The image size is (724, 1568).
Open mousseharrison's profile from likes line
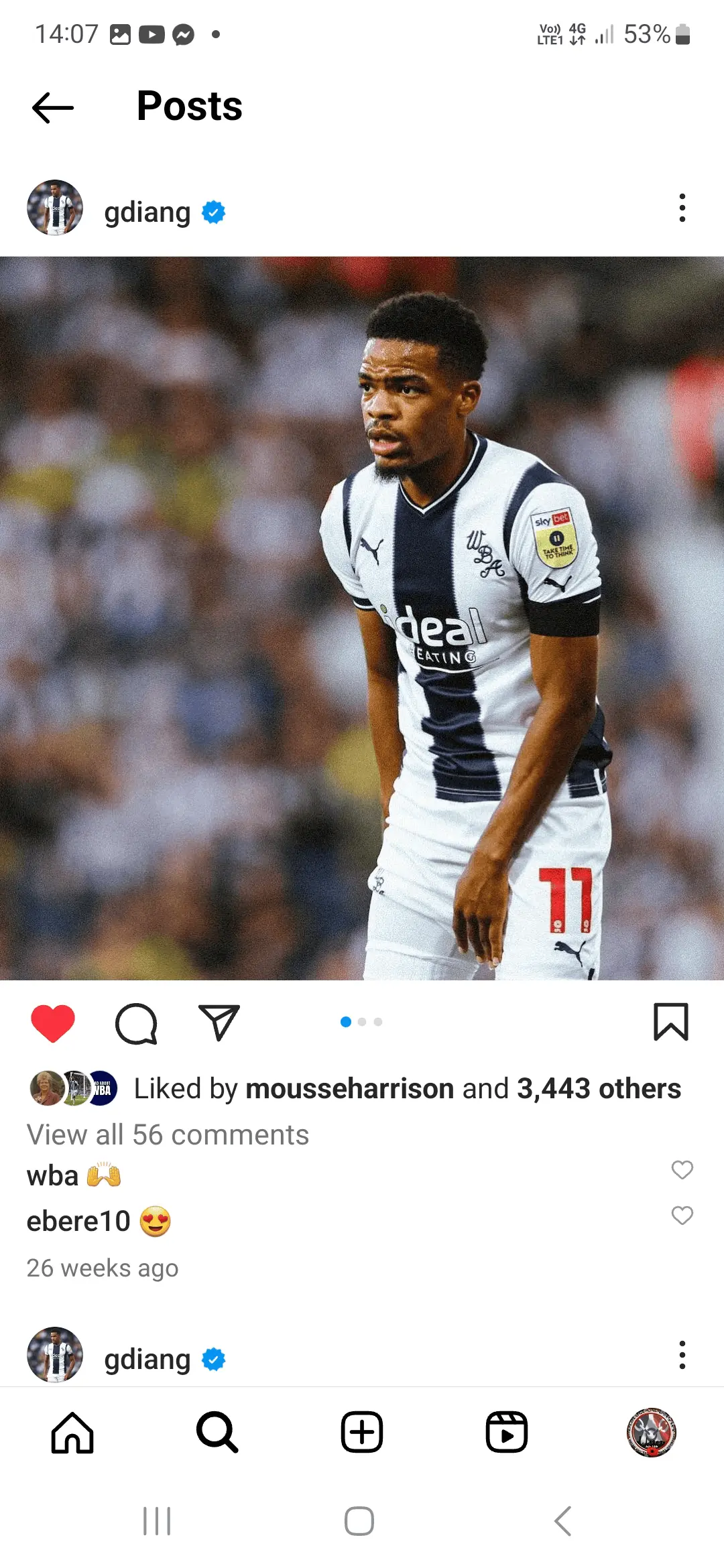[349, 1089]
